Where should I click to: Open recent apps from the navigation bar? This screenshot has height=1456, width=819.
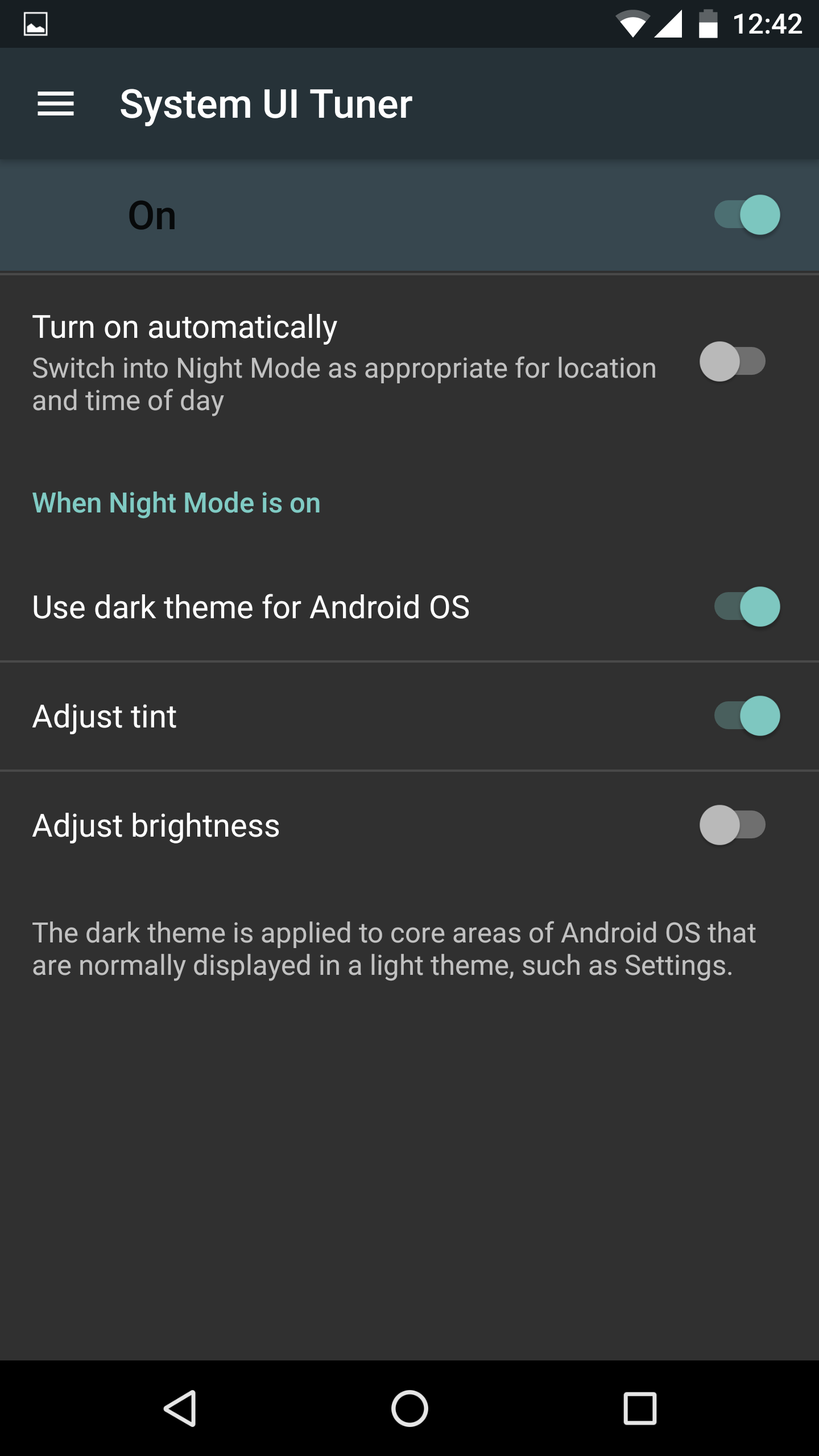(x=640, y=1409)
